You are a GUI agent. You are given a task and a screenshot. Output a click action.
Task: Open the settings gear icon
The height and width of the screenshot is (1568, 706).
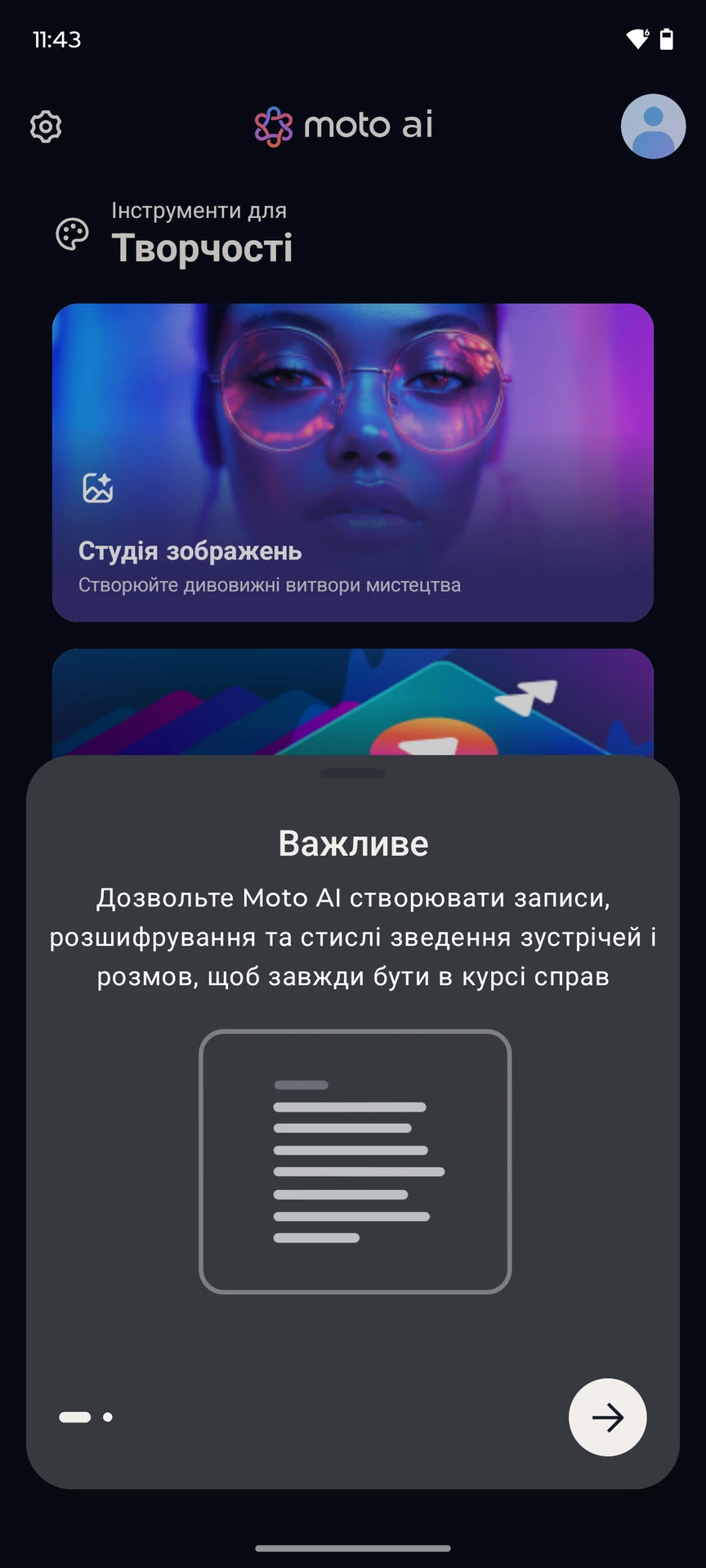pyautogui.click(x=46, y=127)
